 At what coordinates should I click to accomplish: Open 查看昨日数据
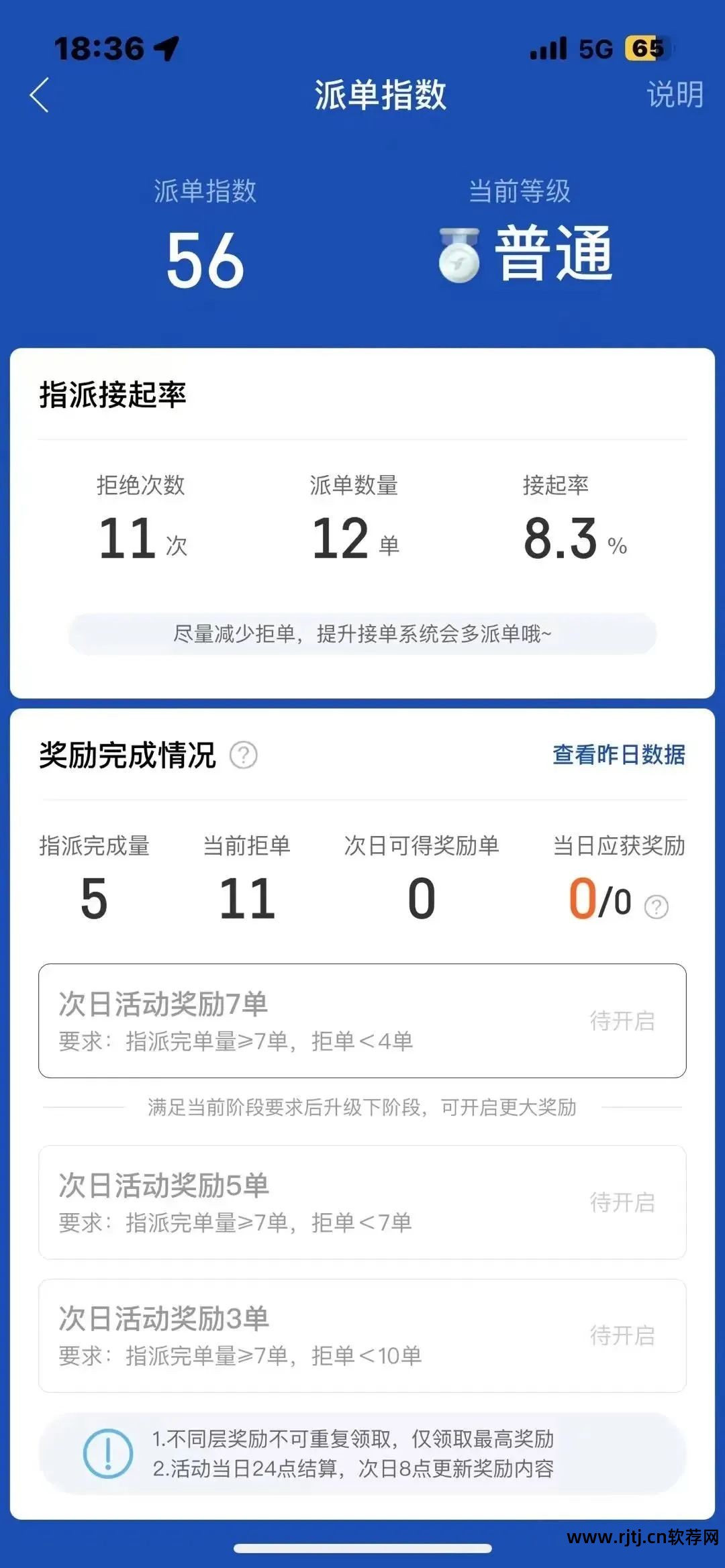[x=618, y=755]
